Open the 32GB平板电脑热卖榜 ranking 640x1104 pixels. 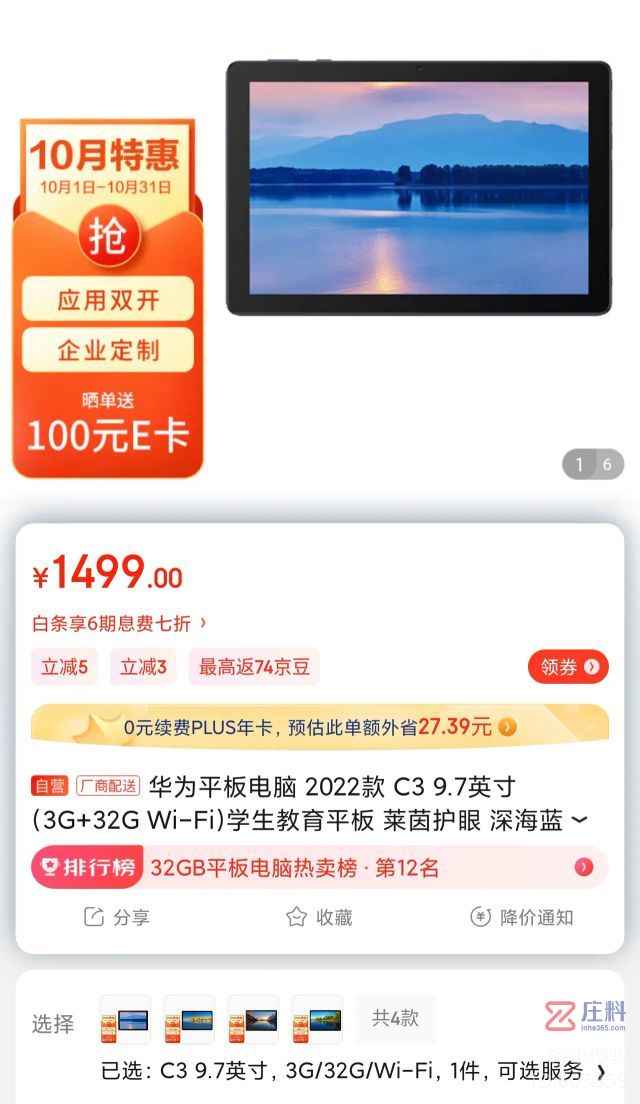(319, 867)
